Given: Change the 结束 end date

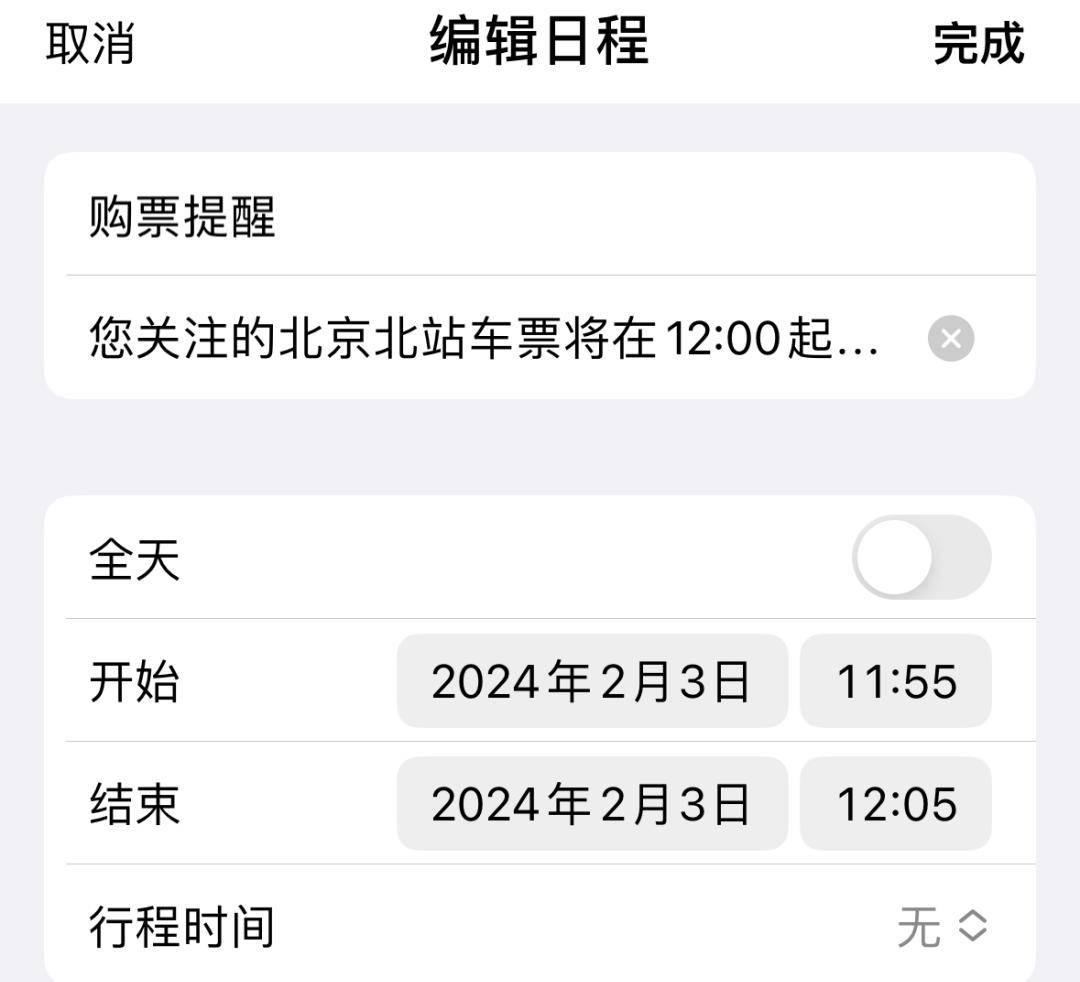Looking at the screenshot, I should coord(592,804).
